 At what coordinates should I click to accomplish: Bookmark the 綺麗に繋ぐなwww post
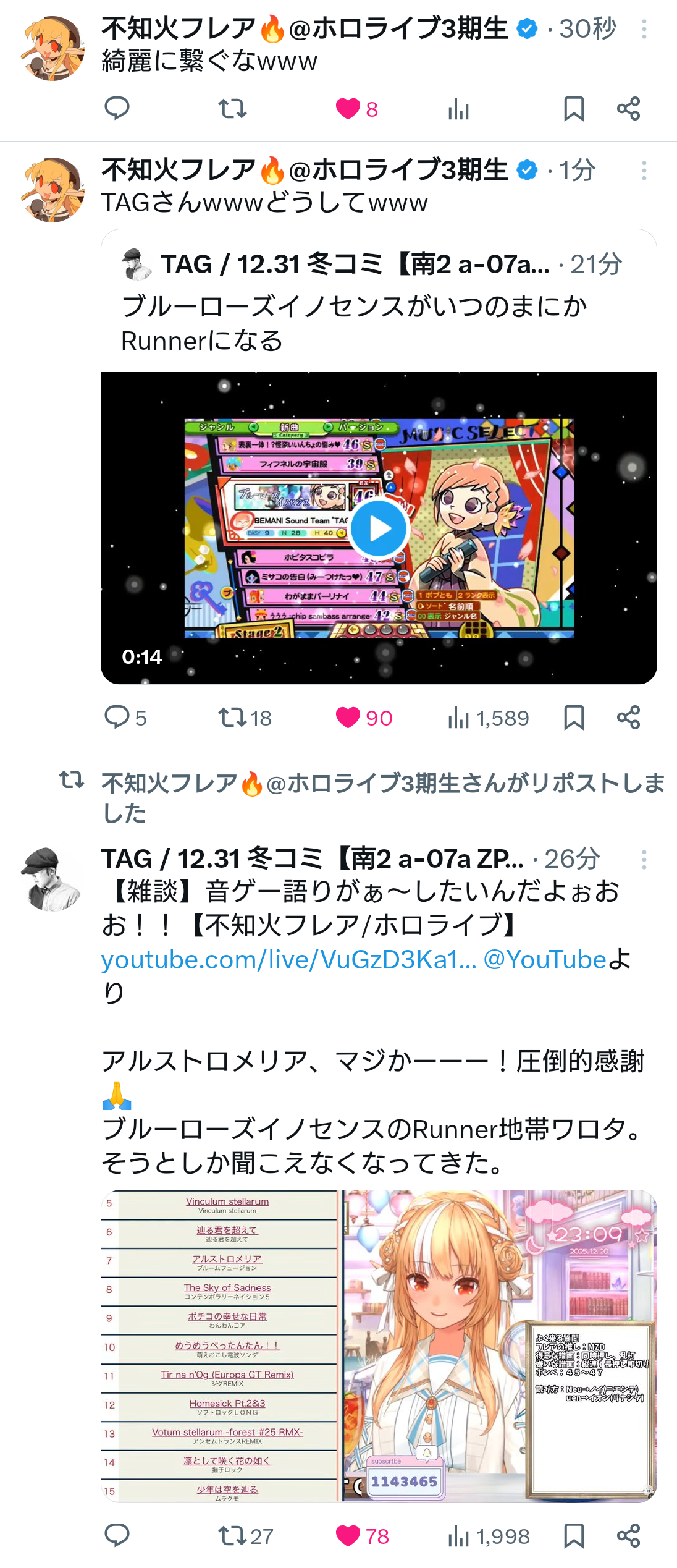[x=574, y=109]
